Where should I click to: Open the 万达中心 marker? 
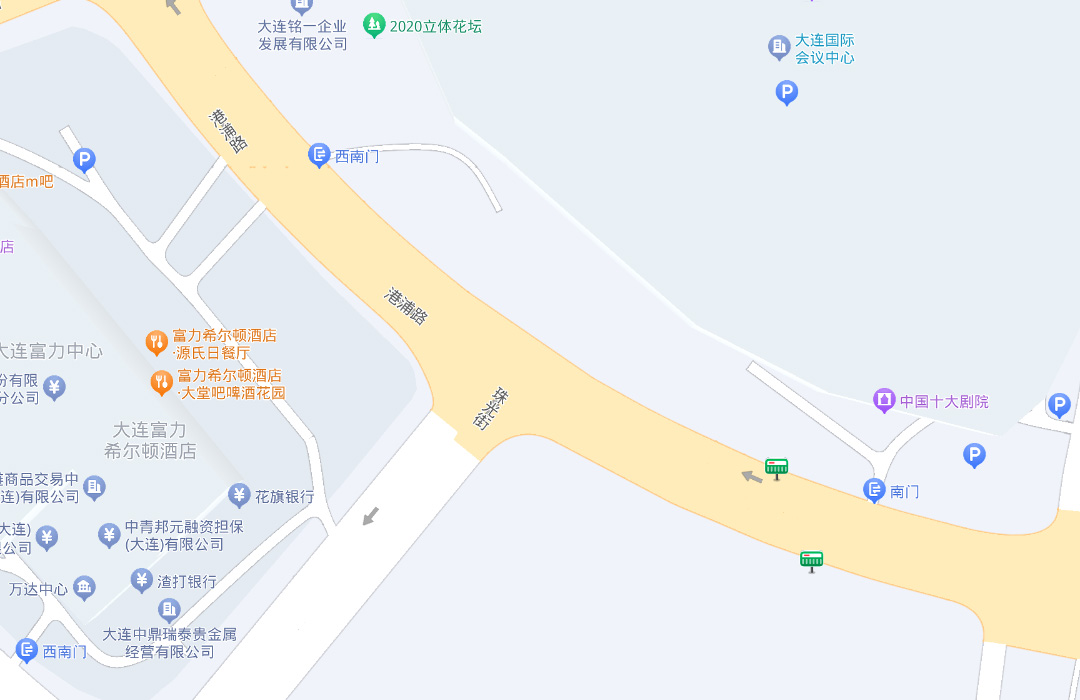pyautogui.click(x=84, y=588)
